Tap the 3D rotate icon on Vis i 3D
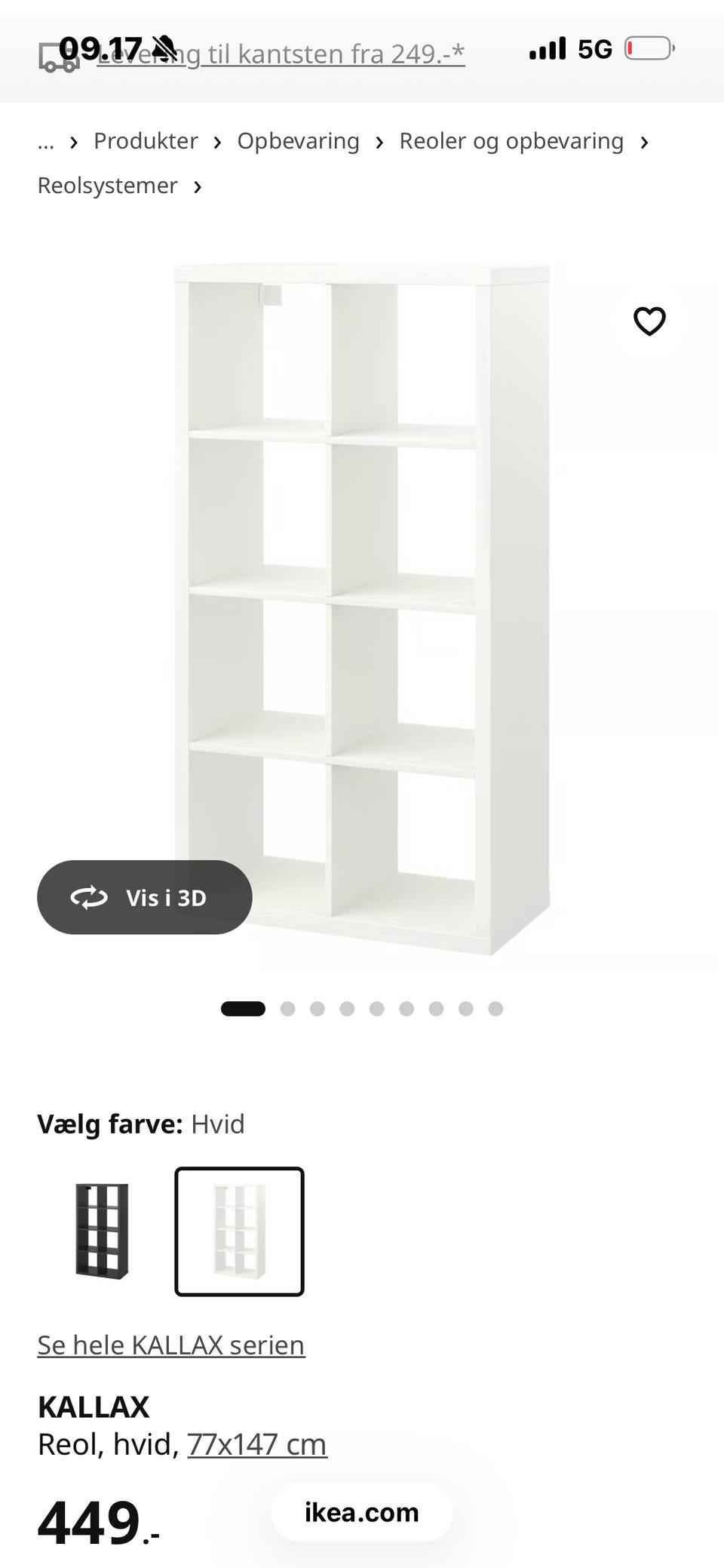This screenshot has width=724, height=1568. pyautogui.click(x=90, y=897)
